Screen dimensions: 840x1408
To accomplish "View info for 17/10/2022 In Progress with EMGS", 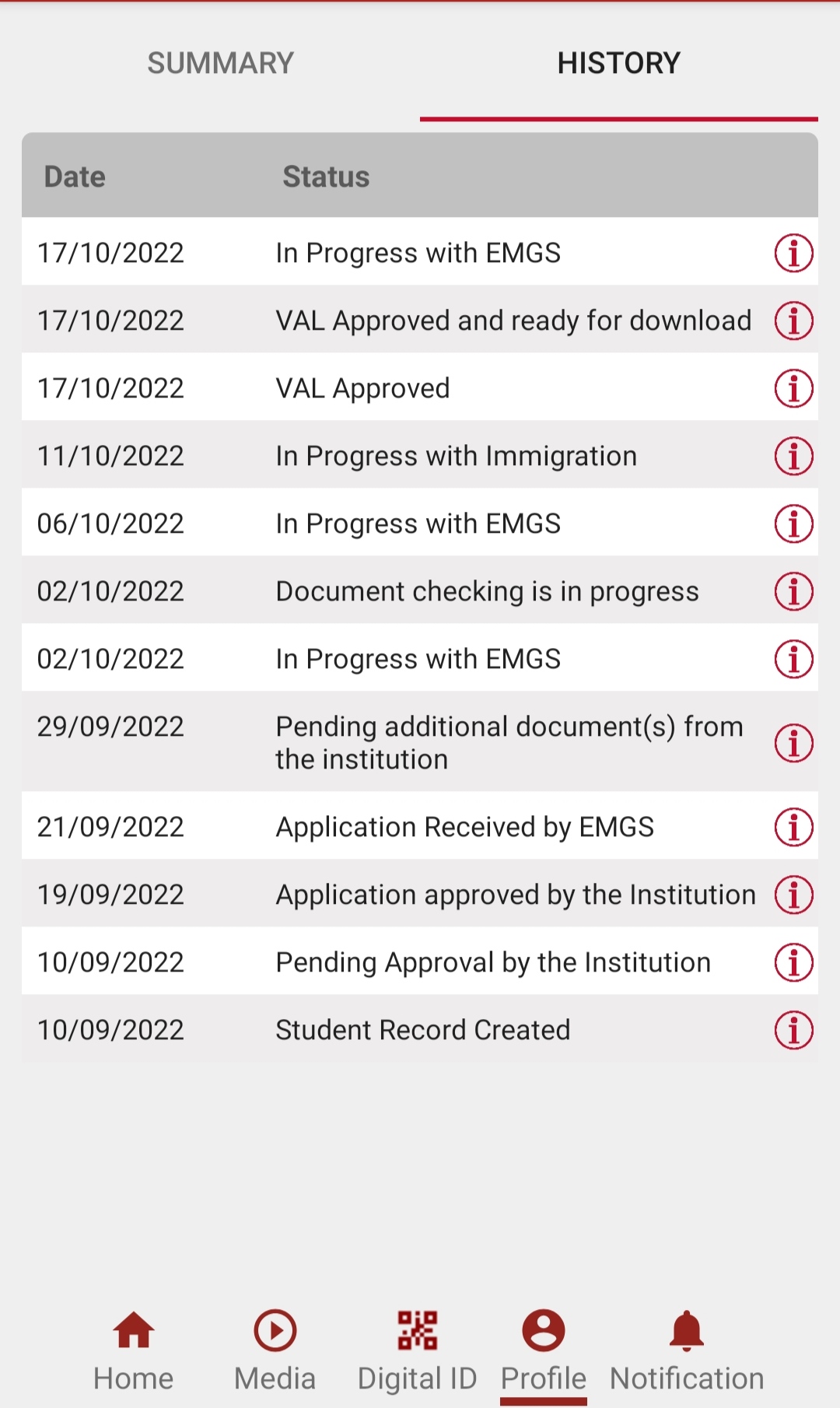I will (x=793, y=253).
